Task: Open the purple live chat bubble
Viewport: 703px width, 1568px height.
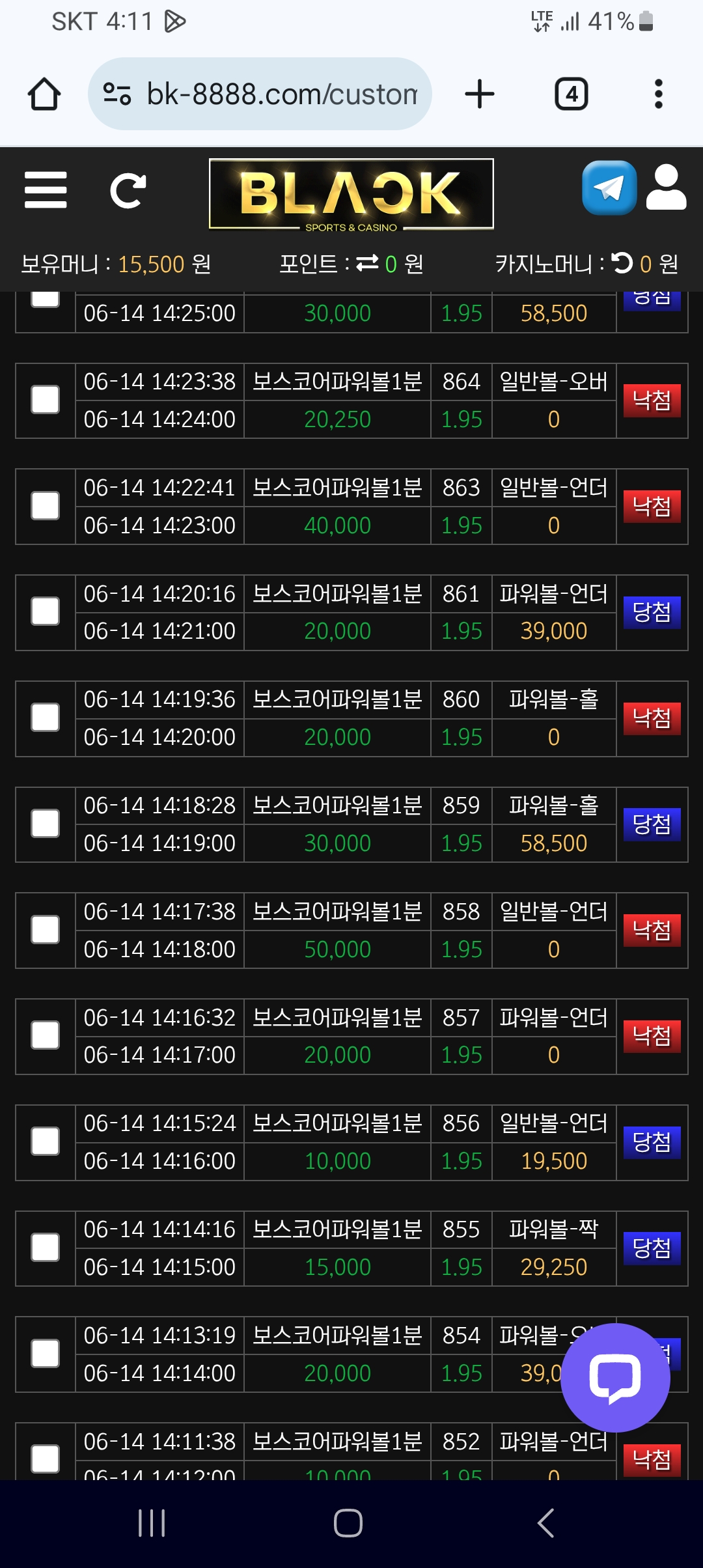Action: pyautogui.click(x=615, y=1378)
